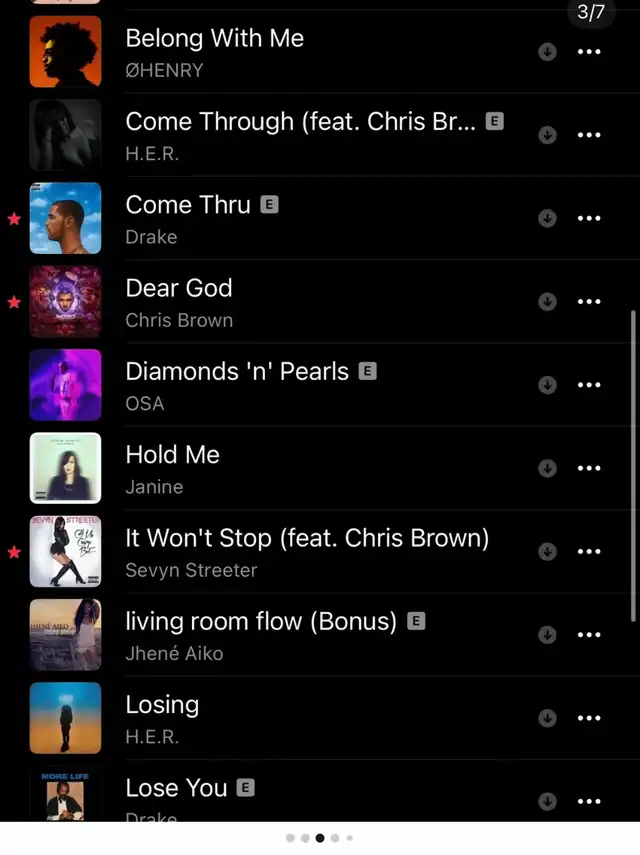Download the song Dear God
Viewport: 640px width, 855px height.
pos(547,301)
